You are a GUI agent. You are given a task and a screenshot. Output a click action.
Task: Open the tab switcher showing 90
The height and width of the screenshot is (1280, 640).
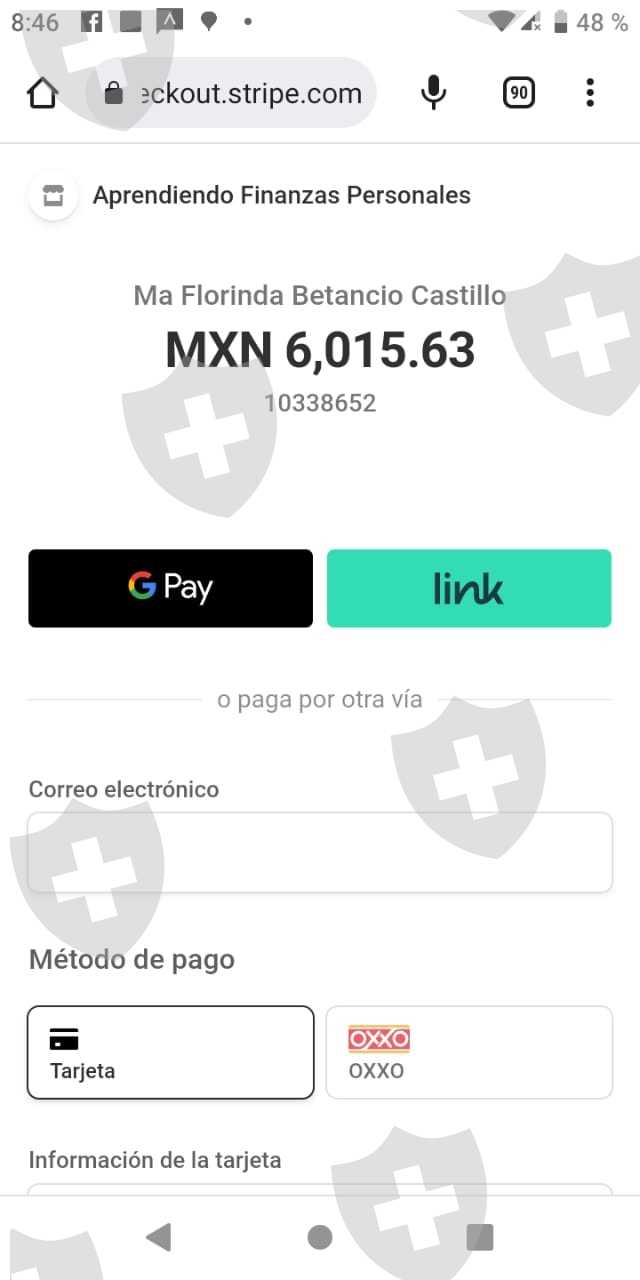tap(518, 93)
